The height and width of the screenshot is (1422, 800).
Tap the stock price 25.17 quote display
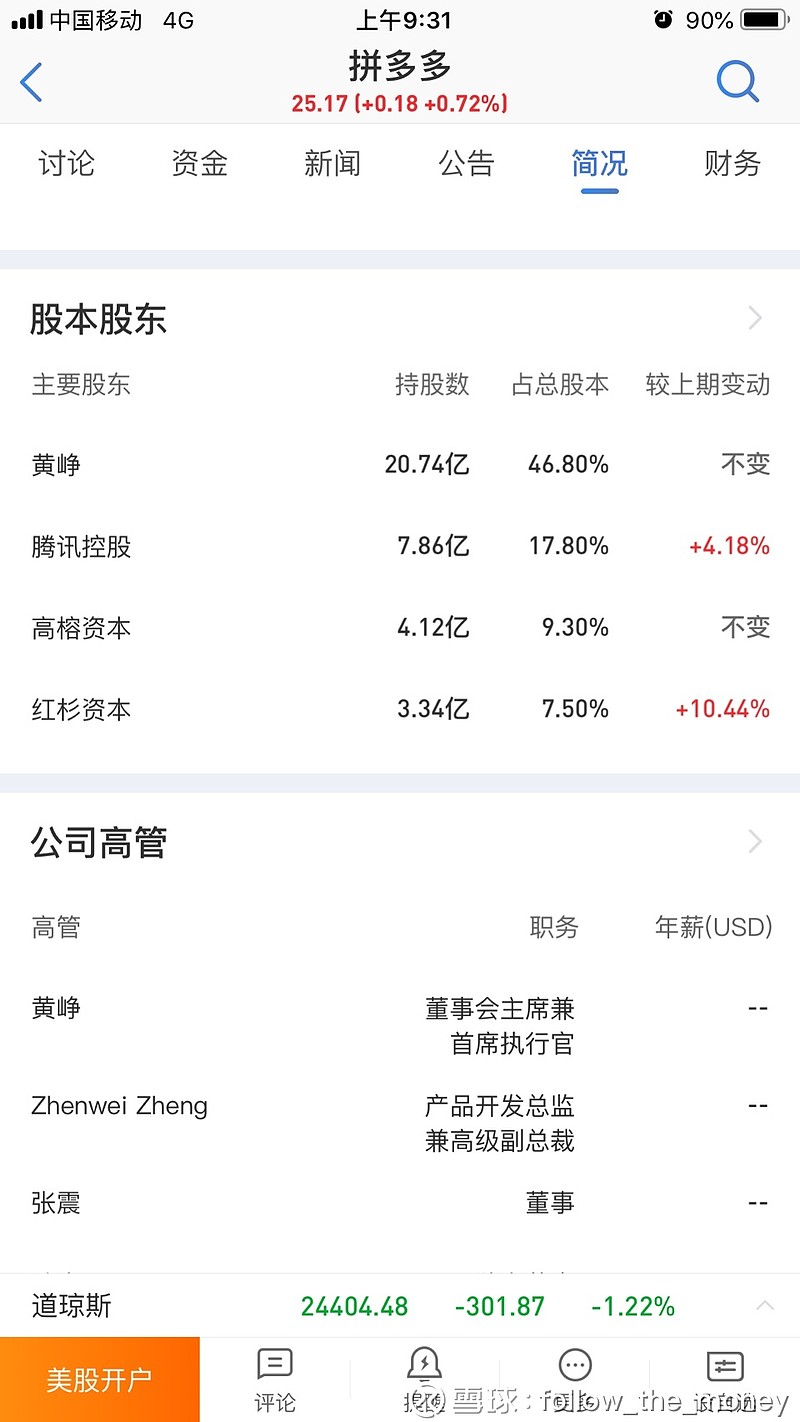point(398,104)
